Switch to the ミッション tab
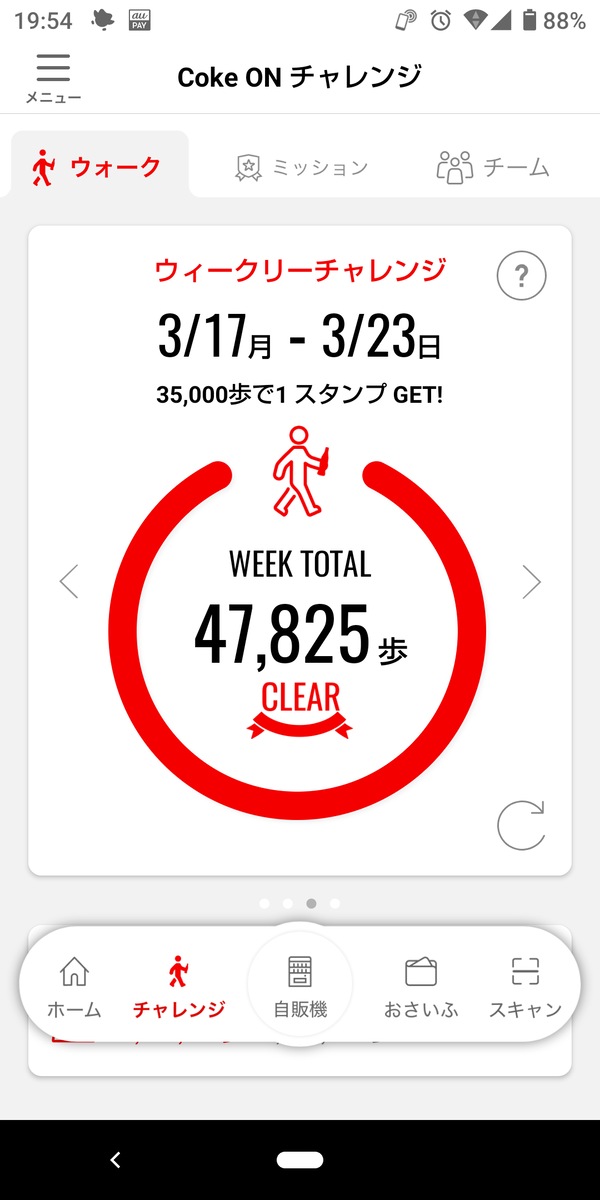The image size is (600, 1200). point(301,167)
